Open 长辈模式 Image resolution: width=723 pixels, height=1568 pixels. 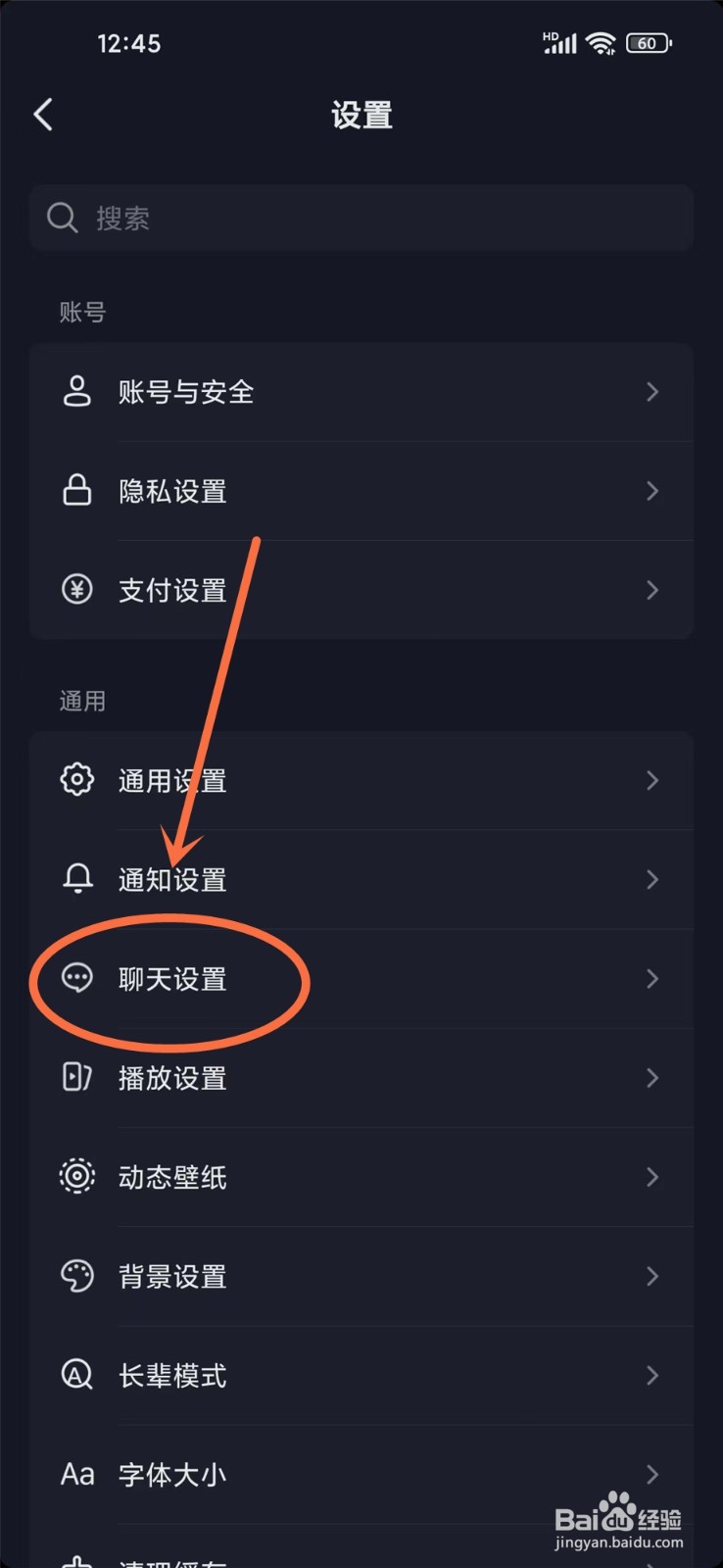tap(361, 1375)
